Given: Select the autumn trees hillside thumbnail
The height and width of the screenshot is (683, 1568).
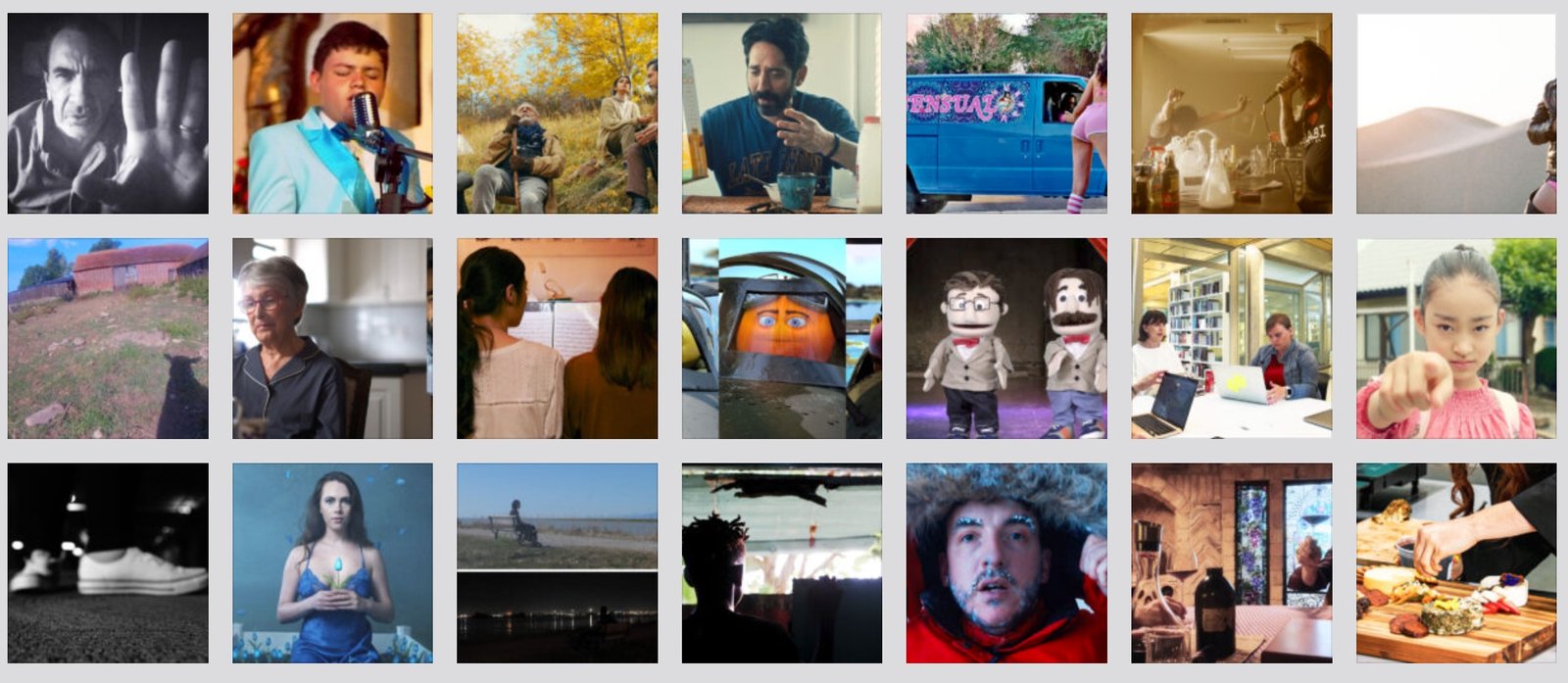Looking at the screenshot, I should pyautogui.click(x=557, y=113).
